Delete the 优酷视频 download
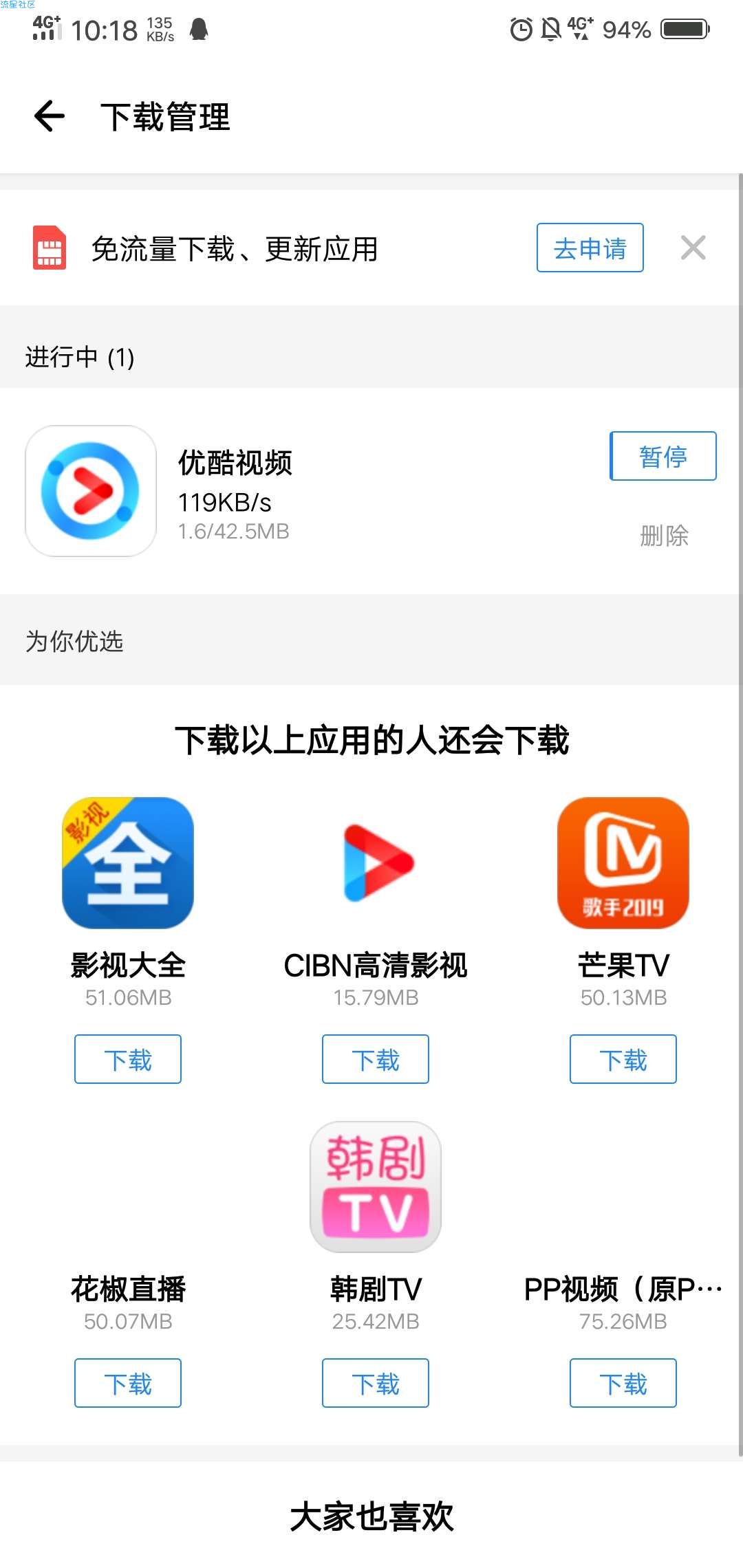743x1568 pixels. (664, 536)
